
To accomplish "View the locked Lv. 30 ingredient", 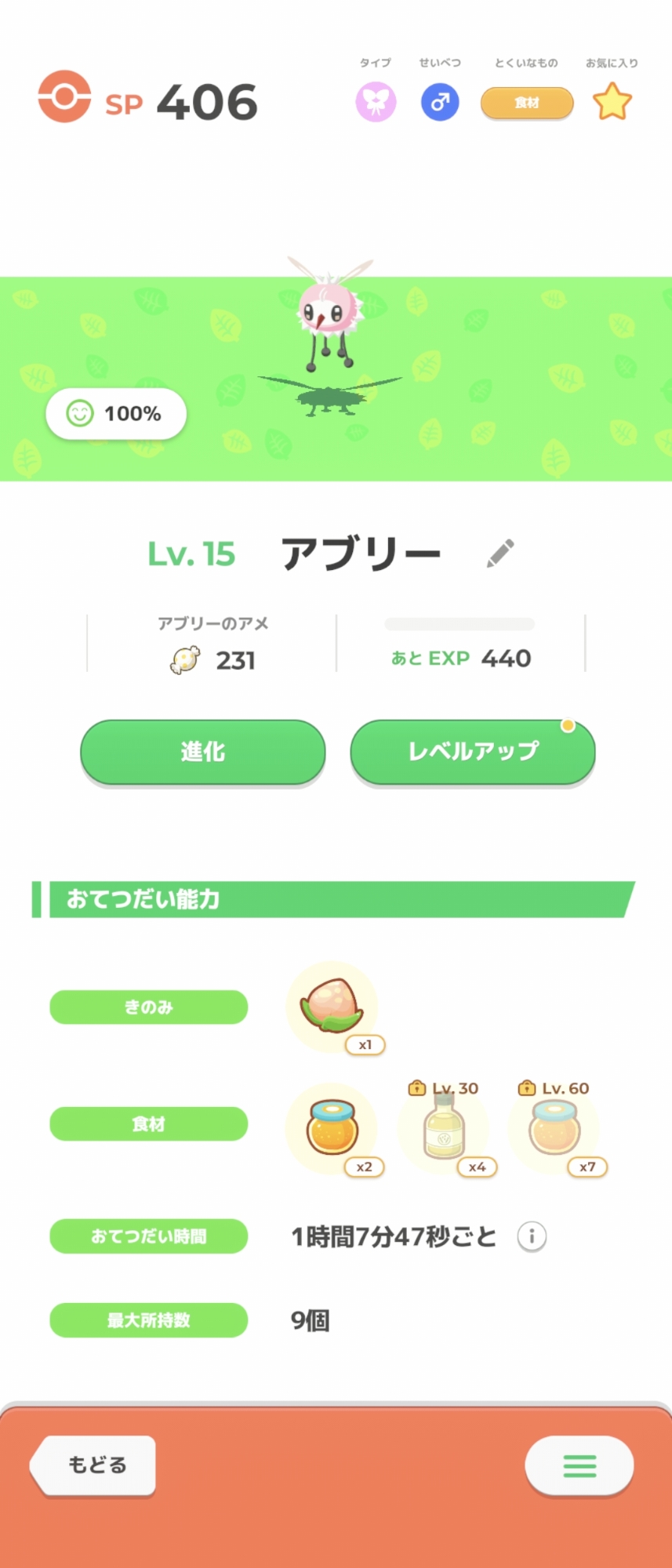I will pyautogui.click(x=444, y=1129).
